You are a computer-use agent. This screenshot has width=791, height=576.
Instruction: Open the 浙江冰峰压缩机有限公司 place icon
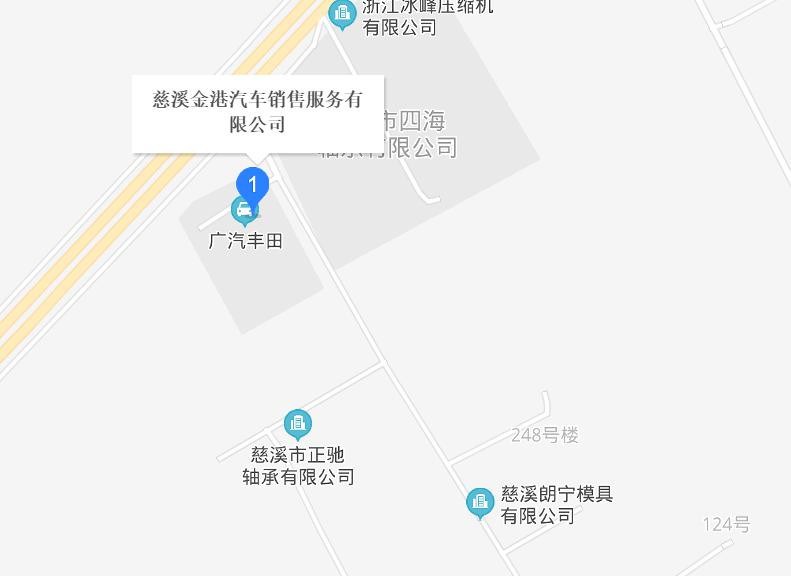pos(342,14)
